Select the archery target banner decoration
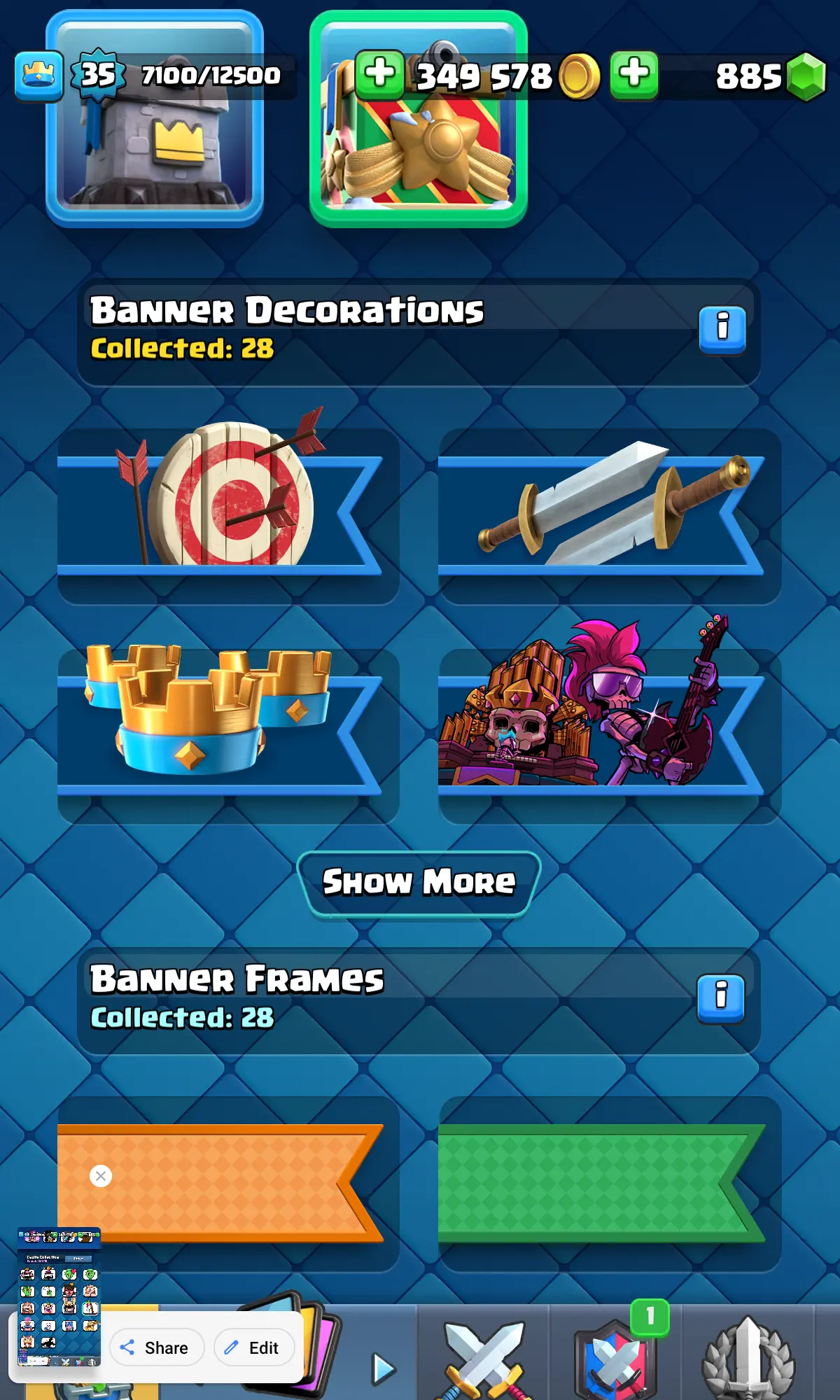The image size is (840, 1400). point(227,514)
